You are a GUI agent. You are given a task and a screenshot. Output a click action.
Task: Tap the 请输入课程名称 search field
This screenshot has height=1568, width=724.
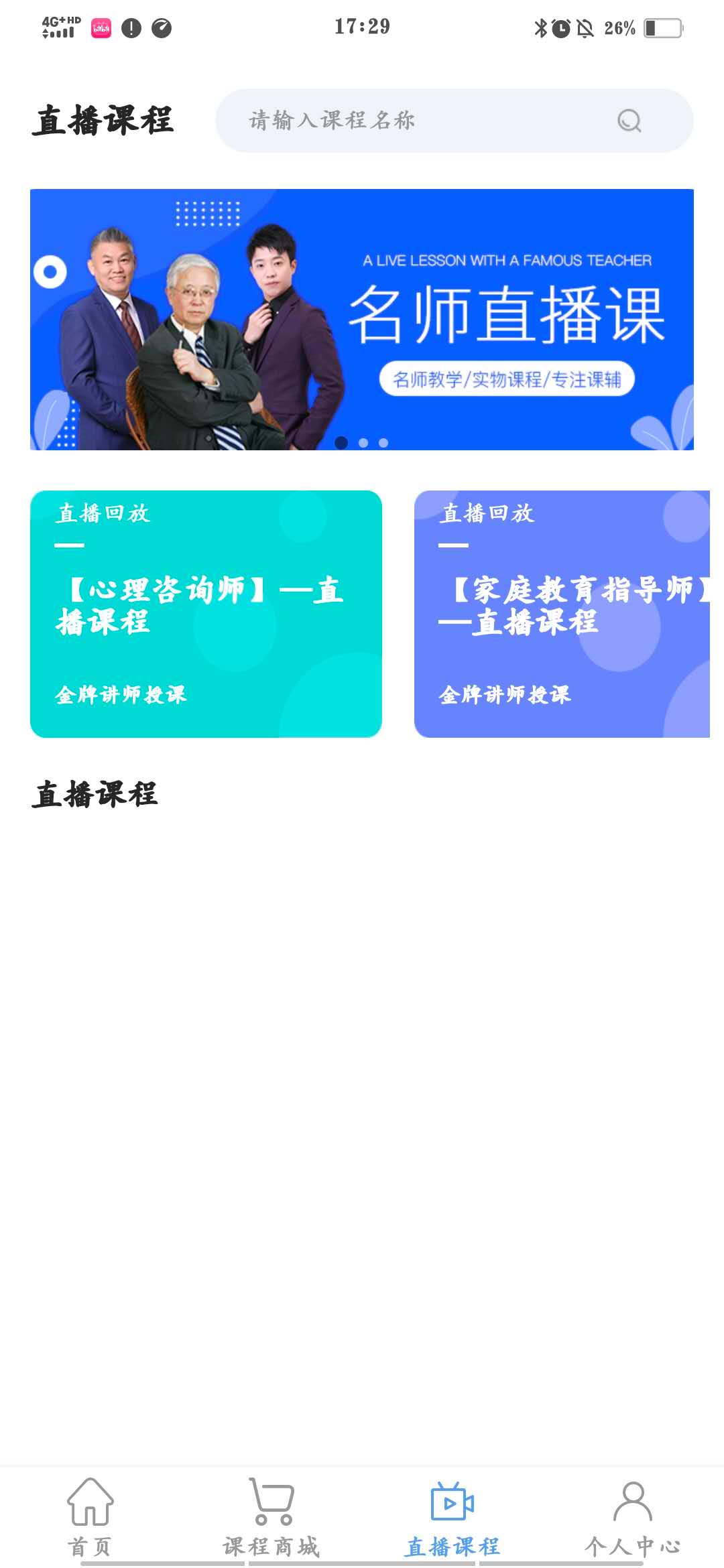pyautogui.click(x=454, y=121)
